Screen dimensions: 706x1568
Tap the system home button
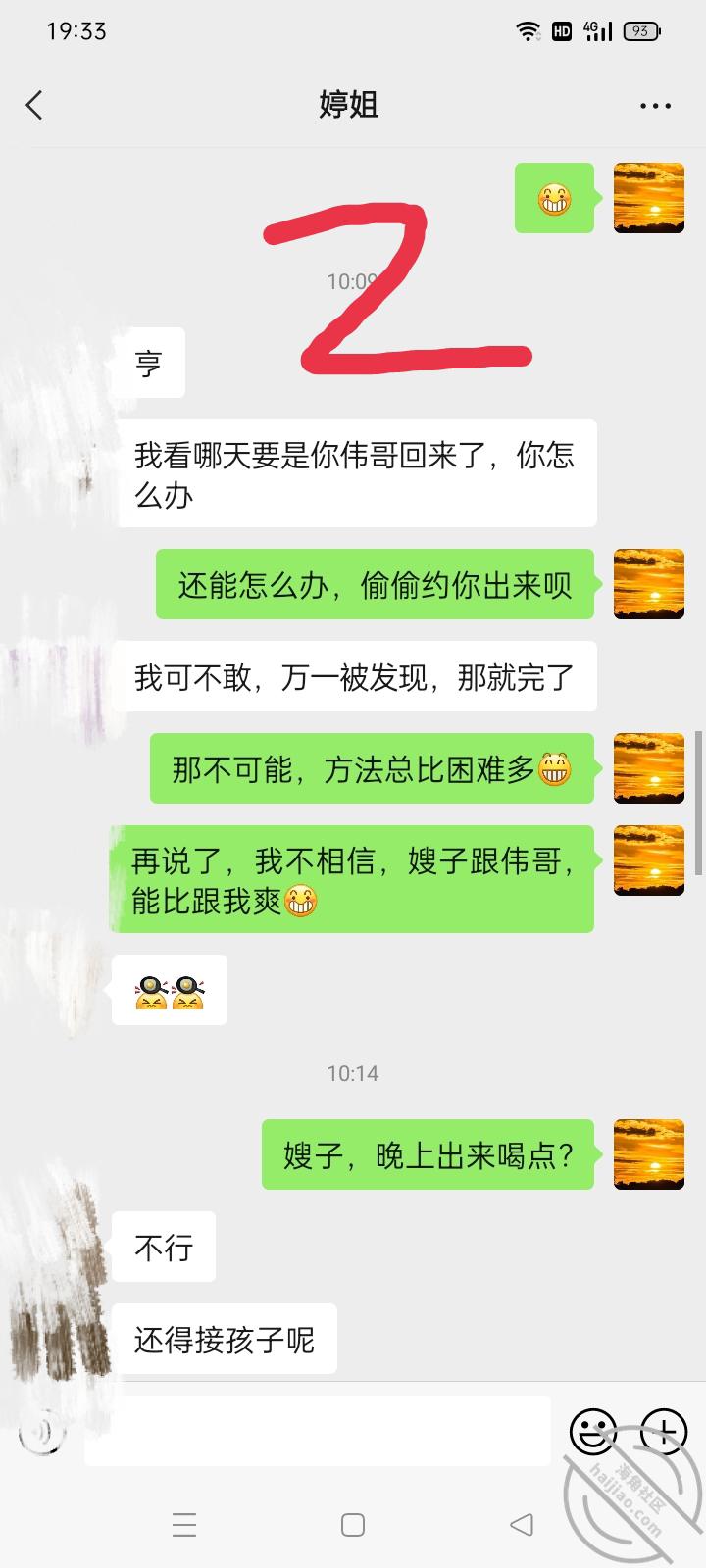[353, 1525]
